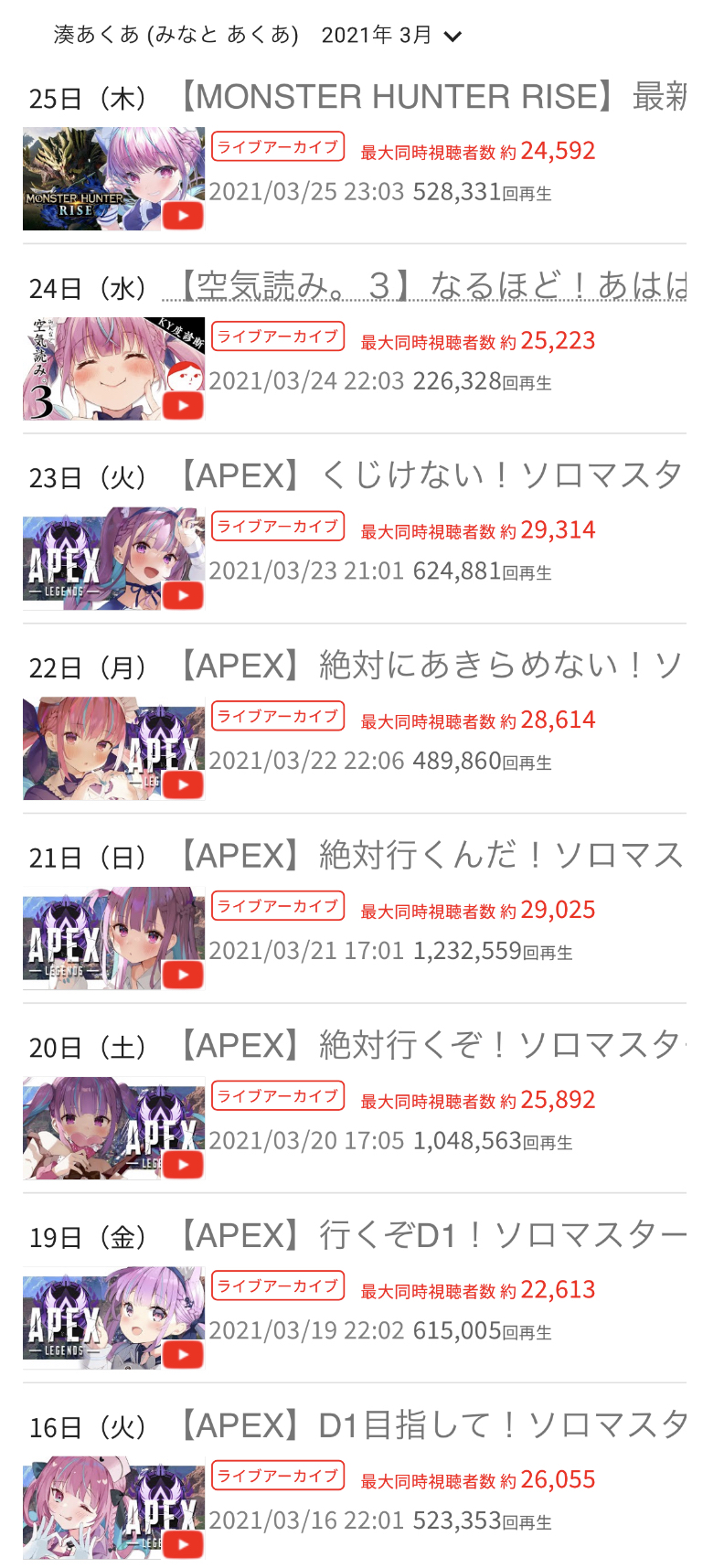Tap the 21日 APEX video thumbnail
The width and height of the screenshot is (724, 1568).
click(113, 938)
